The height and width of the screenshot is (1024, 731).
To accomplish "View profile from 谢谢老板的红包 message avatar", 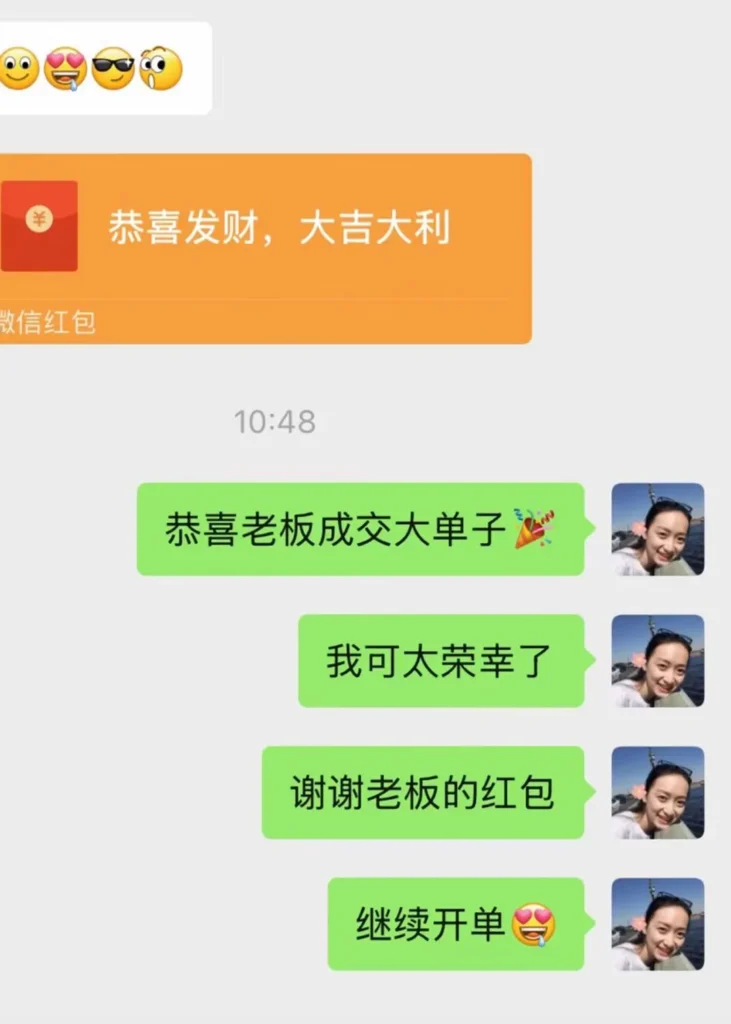I will tap(657, 792).
